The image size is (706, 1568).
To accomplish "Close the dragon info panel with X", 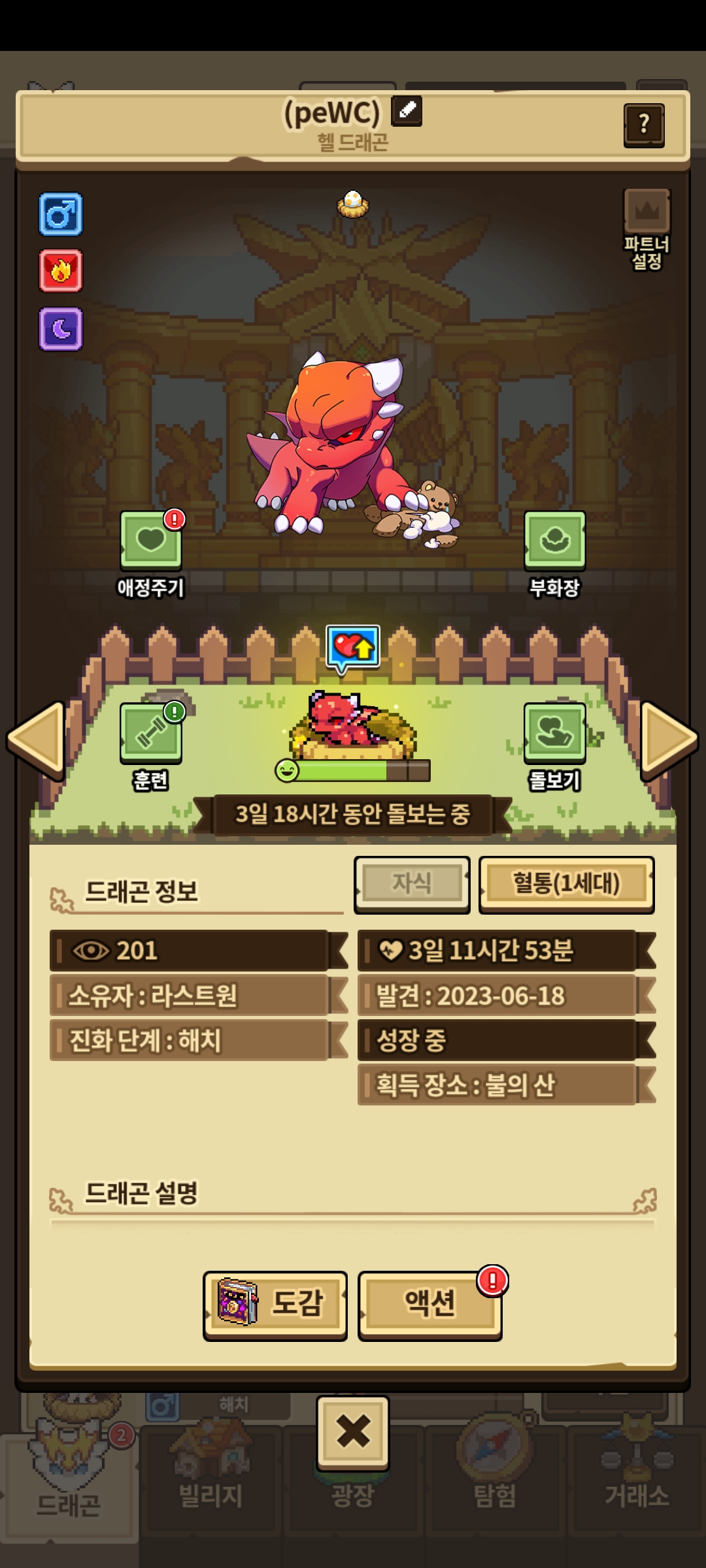I will coord(353,1431).
